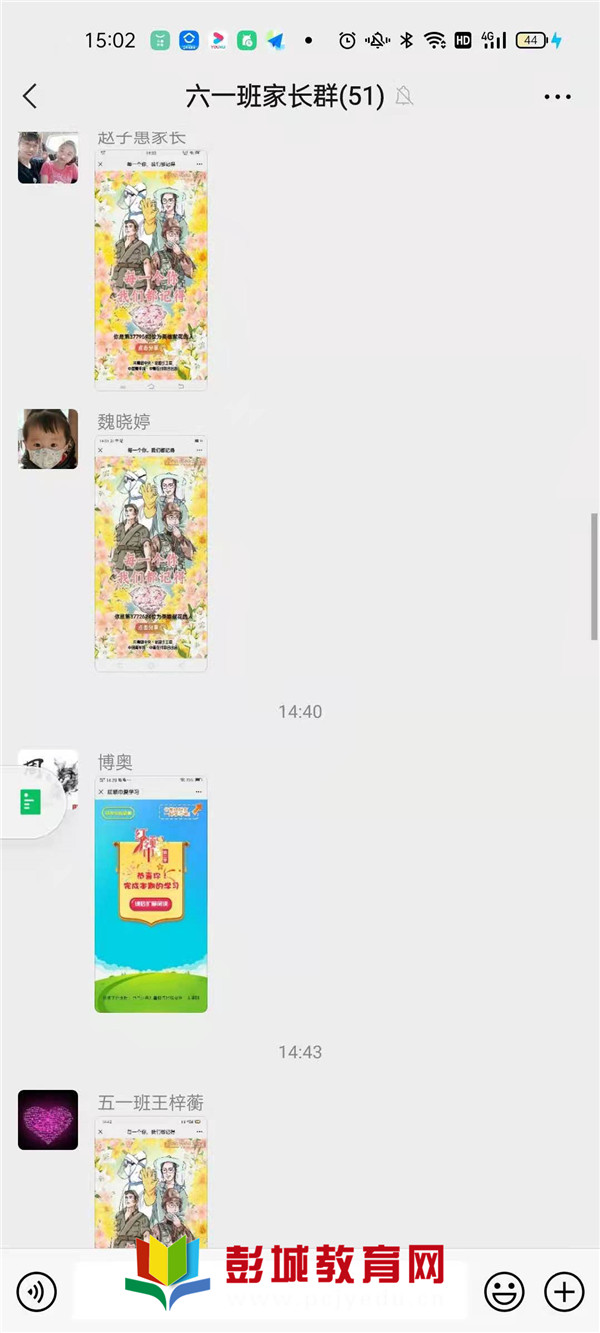The image size is (600, 1333).
Task: Open 赵子思家长's shared image
Action: [151, 264]
